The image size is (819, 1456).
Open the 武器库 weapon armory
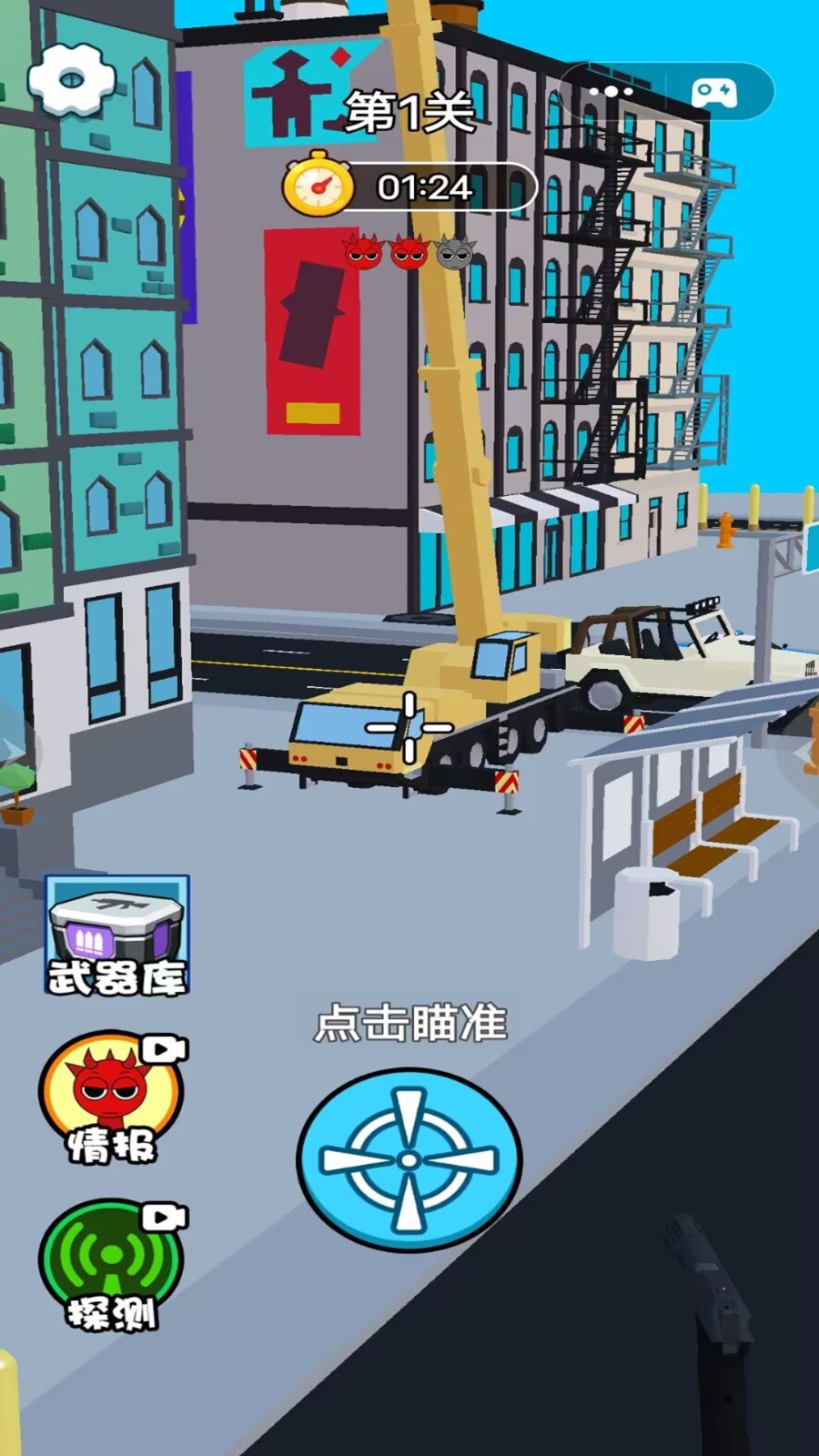[x=117, y=935]
